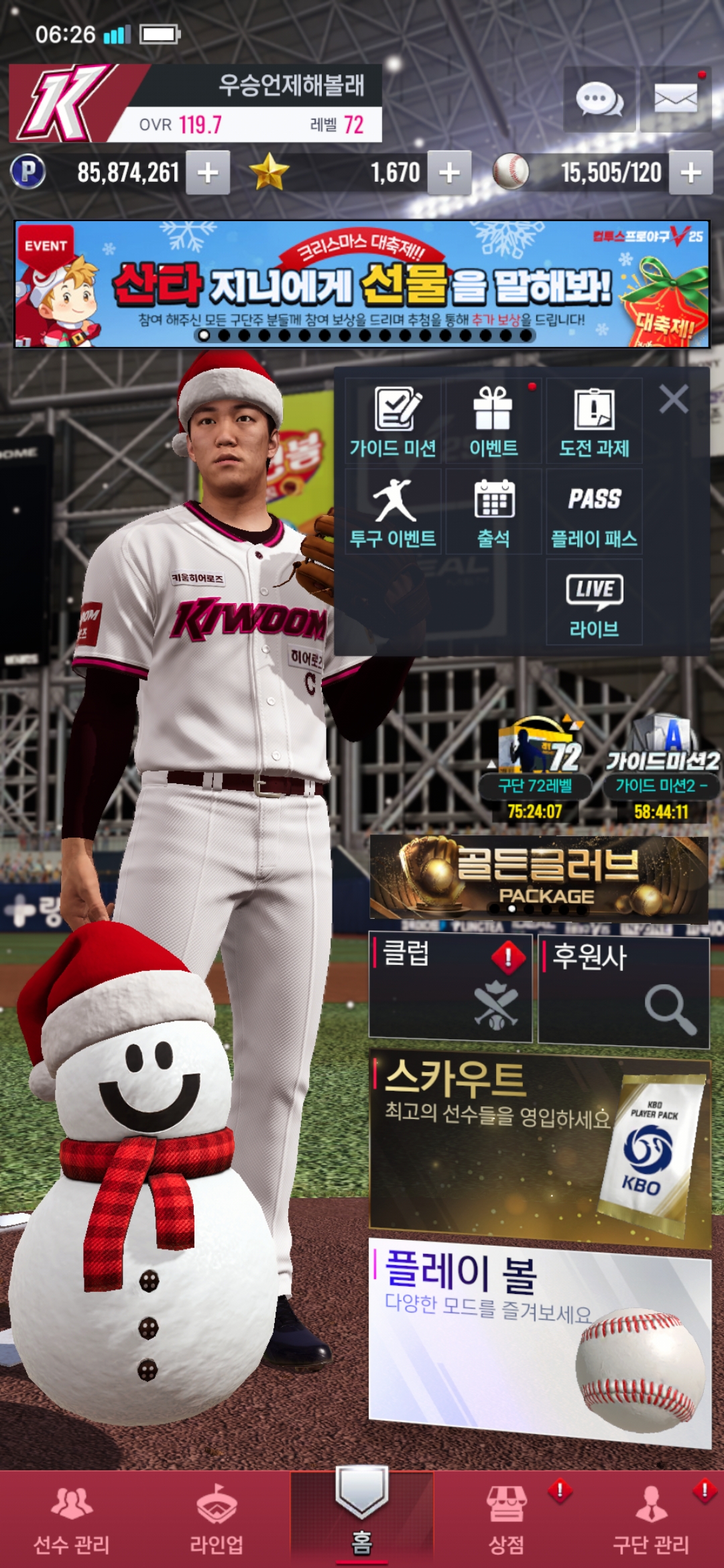This screenshot has height=1568, width=724.
Task: Open 스카우트 to recruit players
Action: click(x=540, y=1147)
